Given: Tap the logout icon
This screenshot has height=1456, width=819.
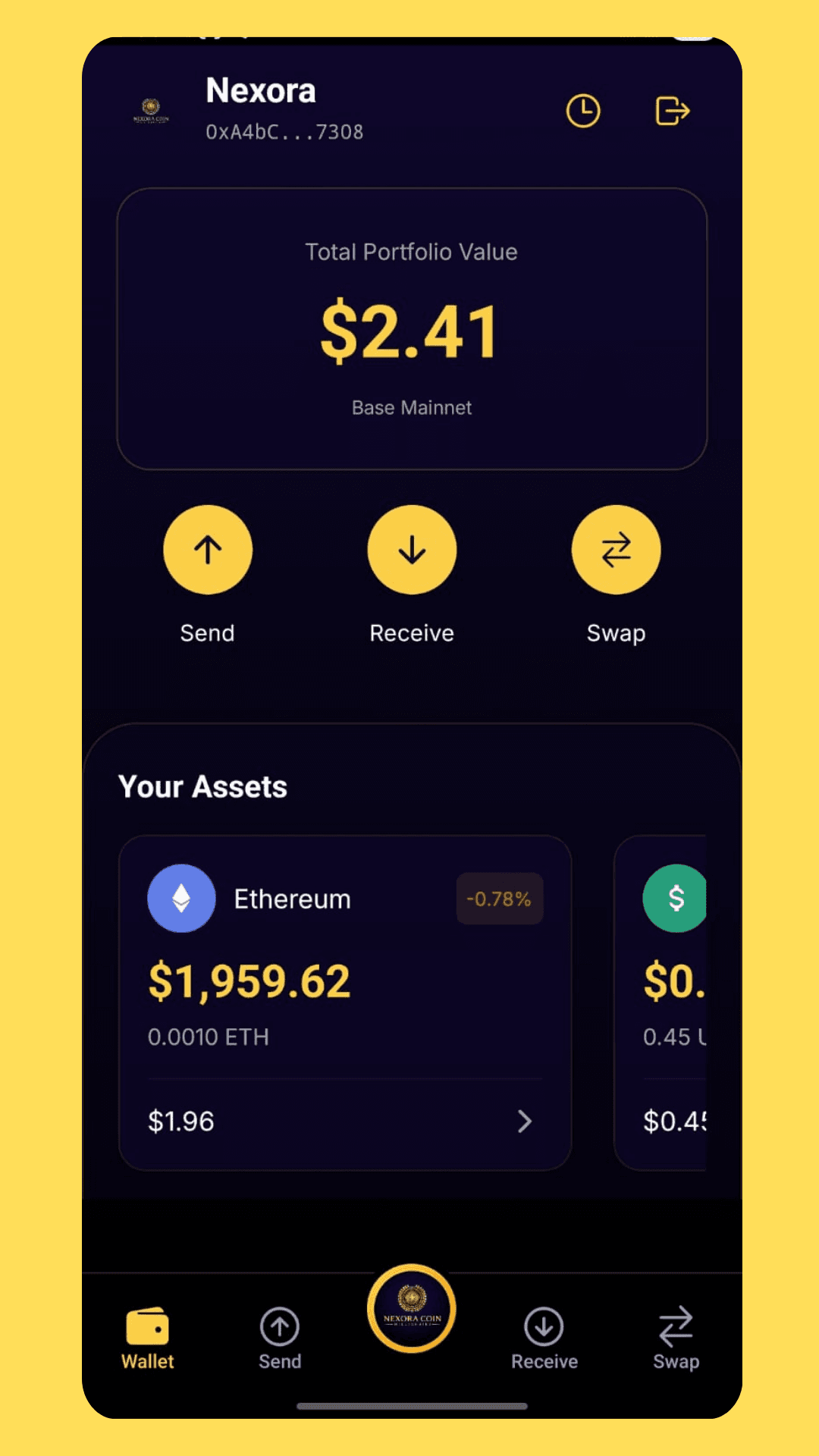Looking at the screenshot, I should coord(672,111).
